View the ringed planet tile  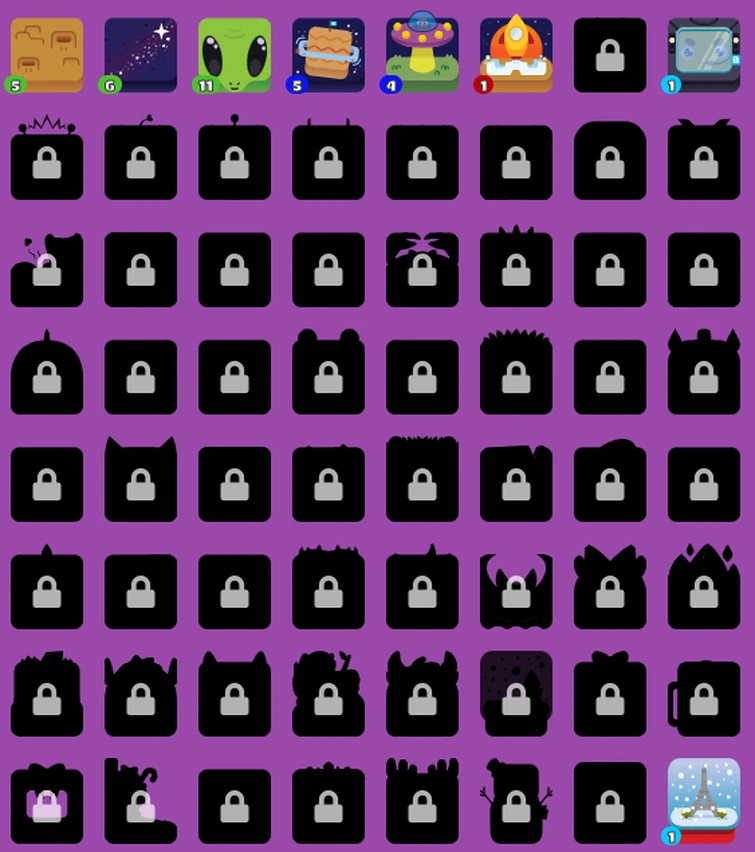coord(328,54)
